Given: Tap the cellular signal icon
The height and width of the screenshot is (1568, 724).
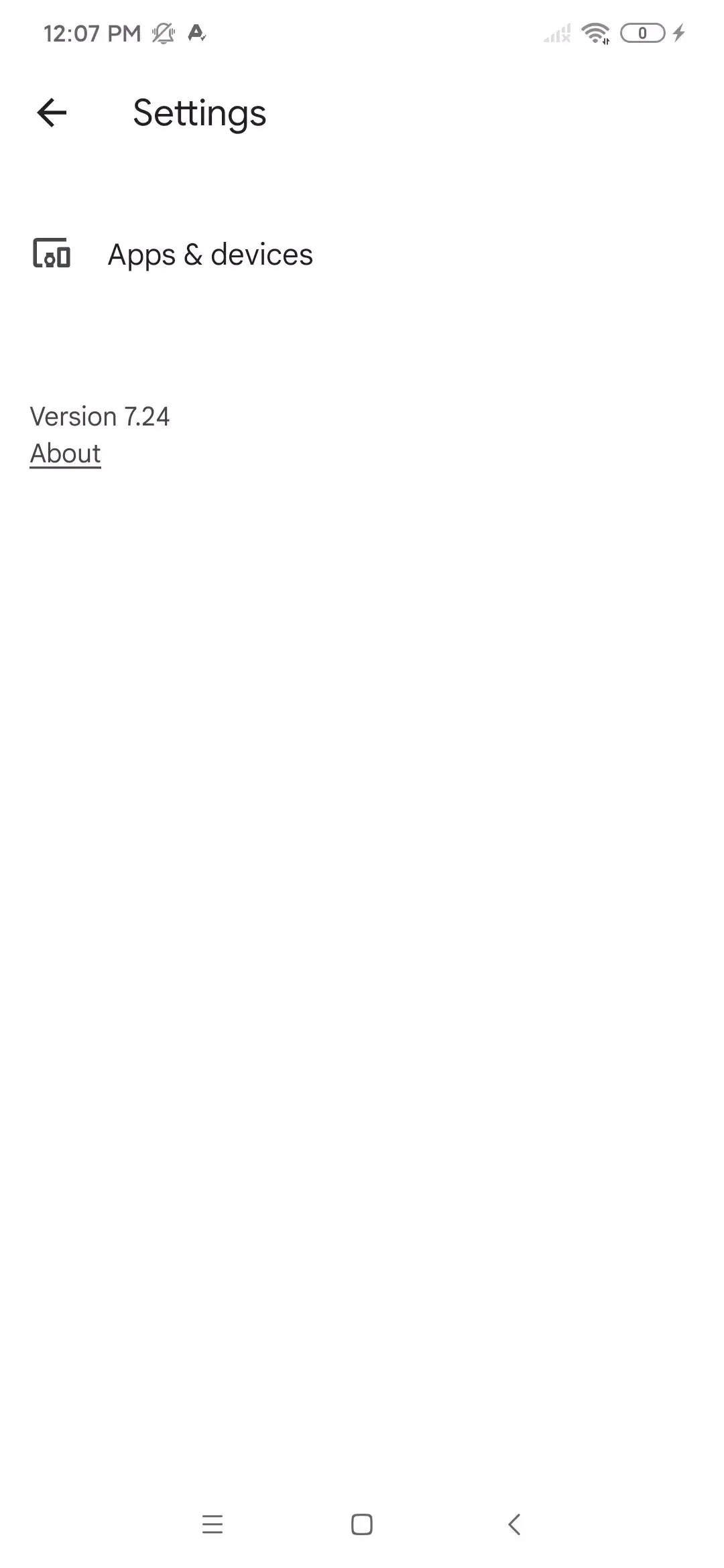Looking at the screenshot, I should [556, 33].
